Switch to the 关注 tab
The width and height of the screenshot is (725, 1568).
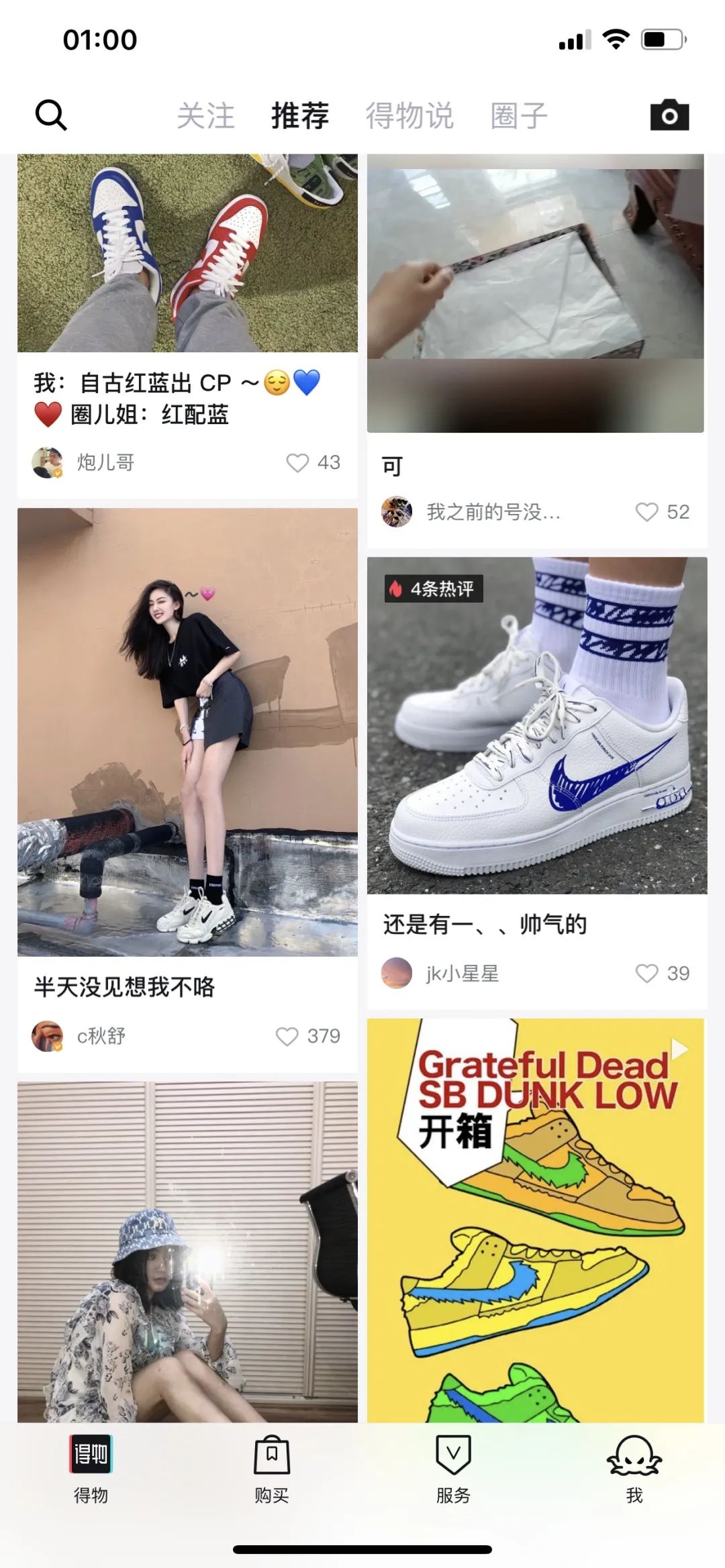tap(205, 115)
